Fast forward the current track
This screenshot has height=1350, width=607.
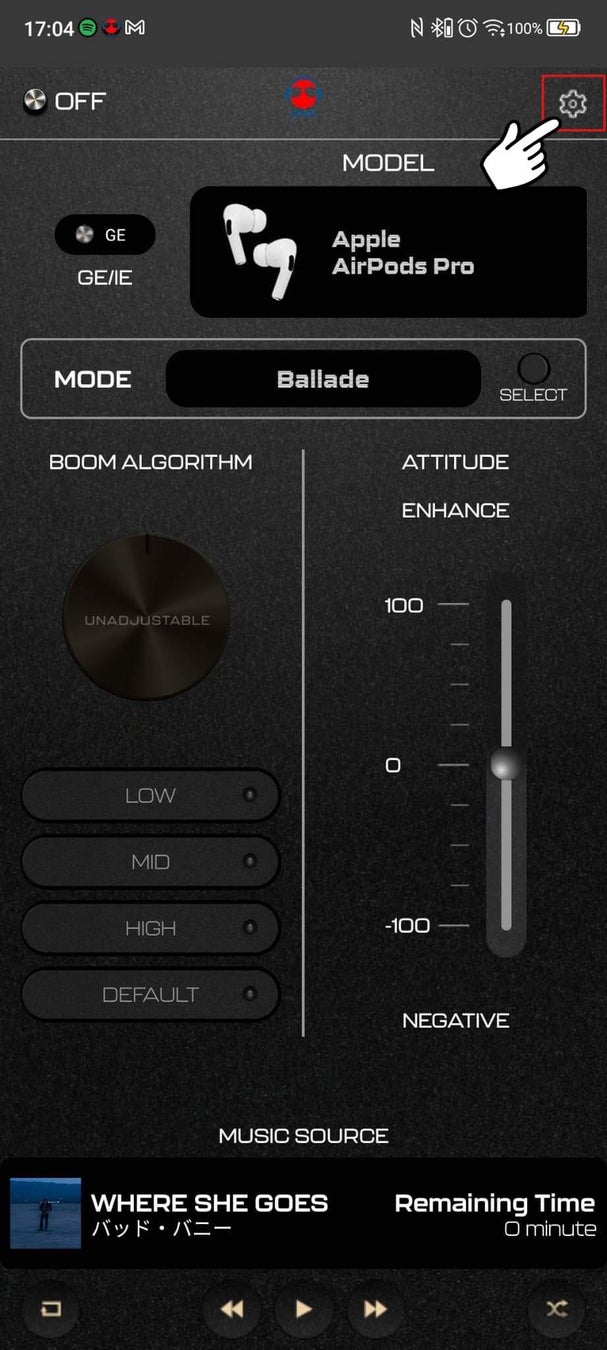[x=375, y=1308]
